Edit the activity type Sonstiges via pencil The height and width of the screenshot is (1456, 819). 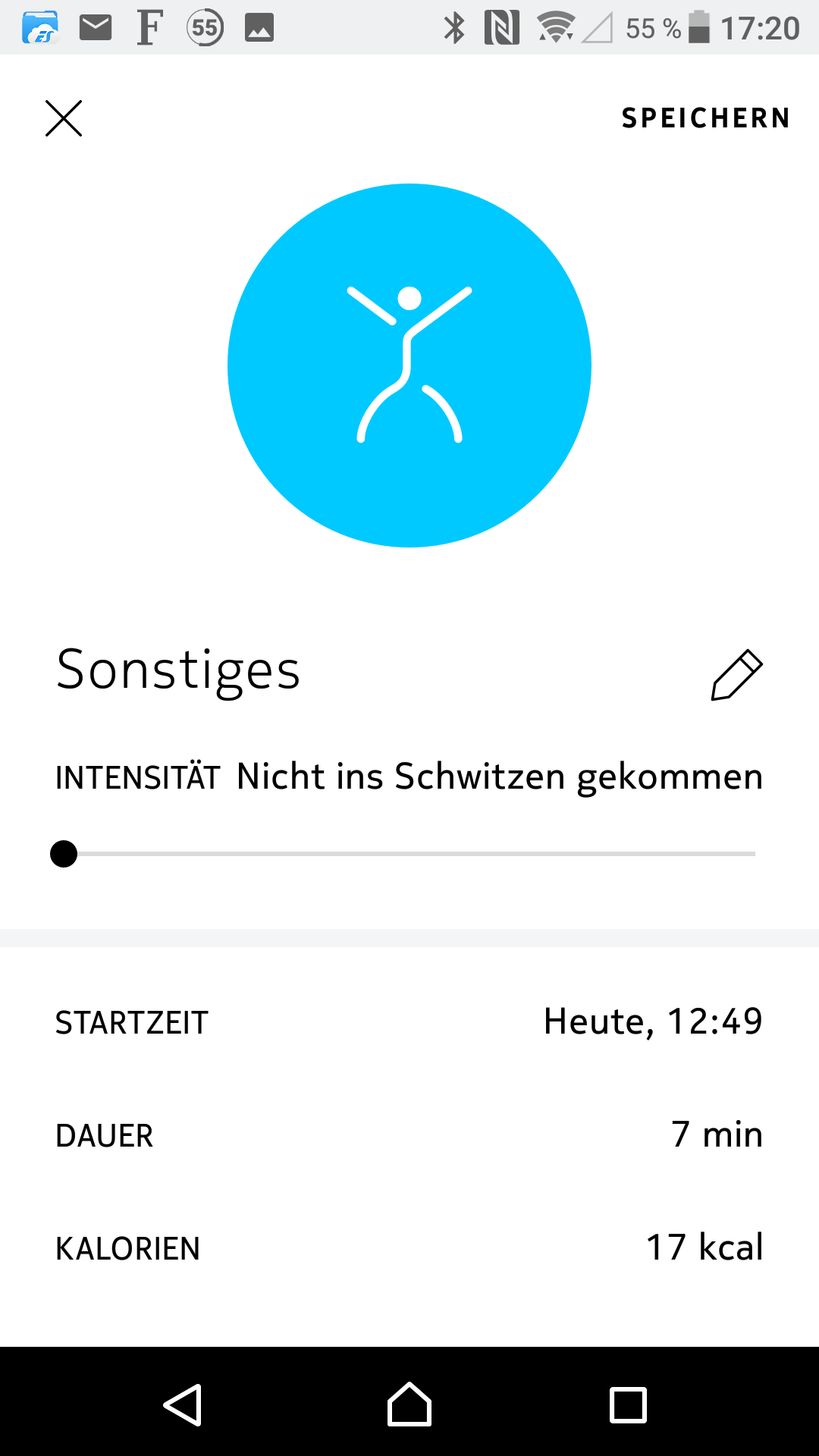pos(736,674)
